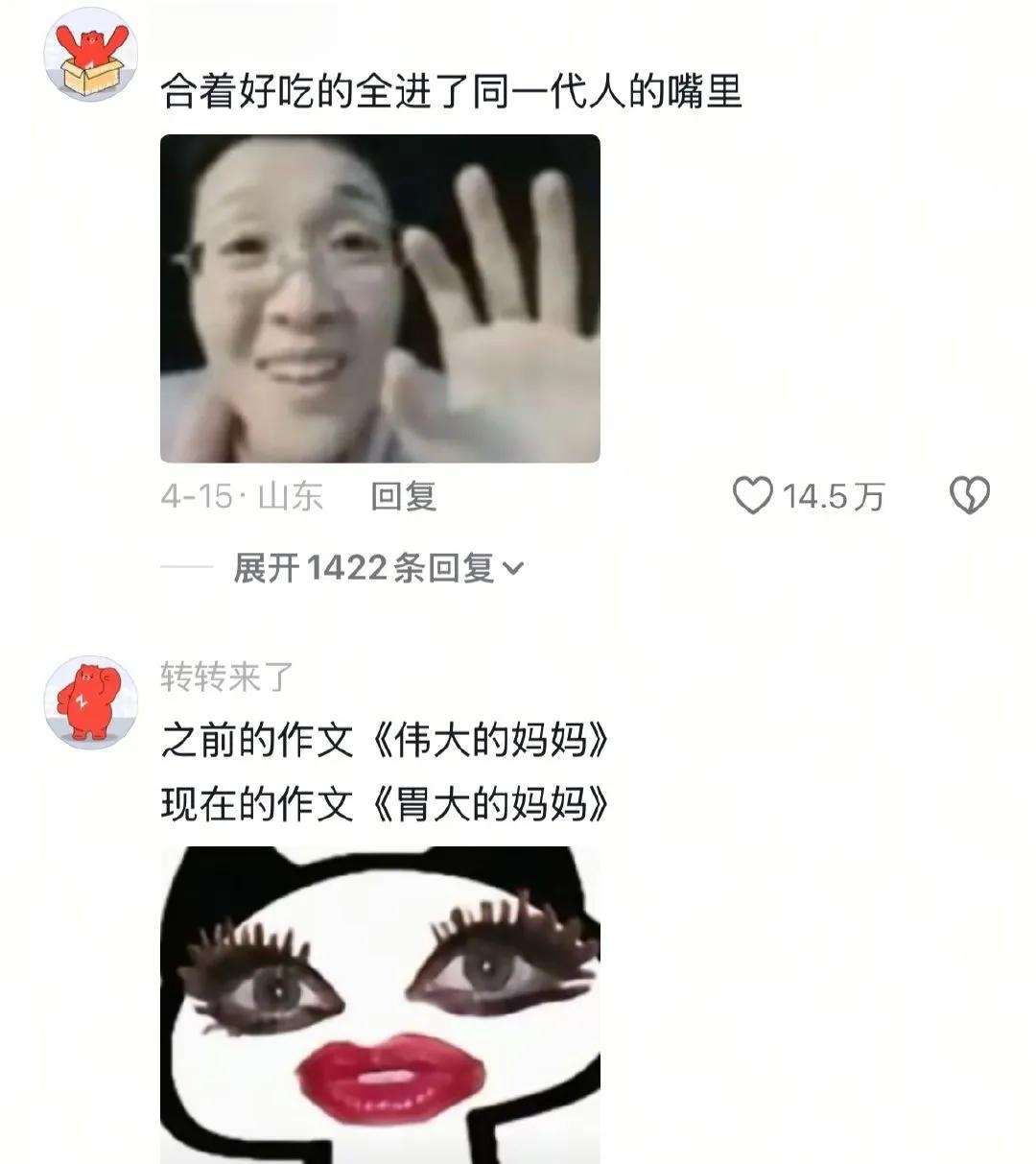
Task: Expand the 1422 replies
Action: [x=378, y=568]
